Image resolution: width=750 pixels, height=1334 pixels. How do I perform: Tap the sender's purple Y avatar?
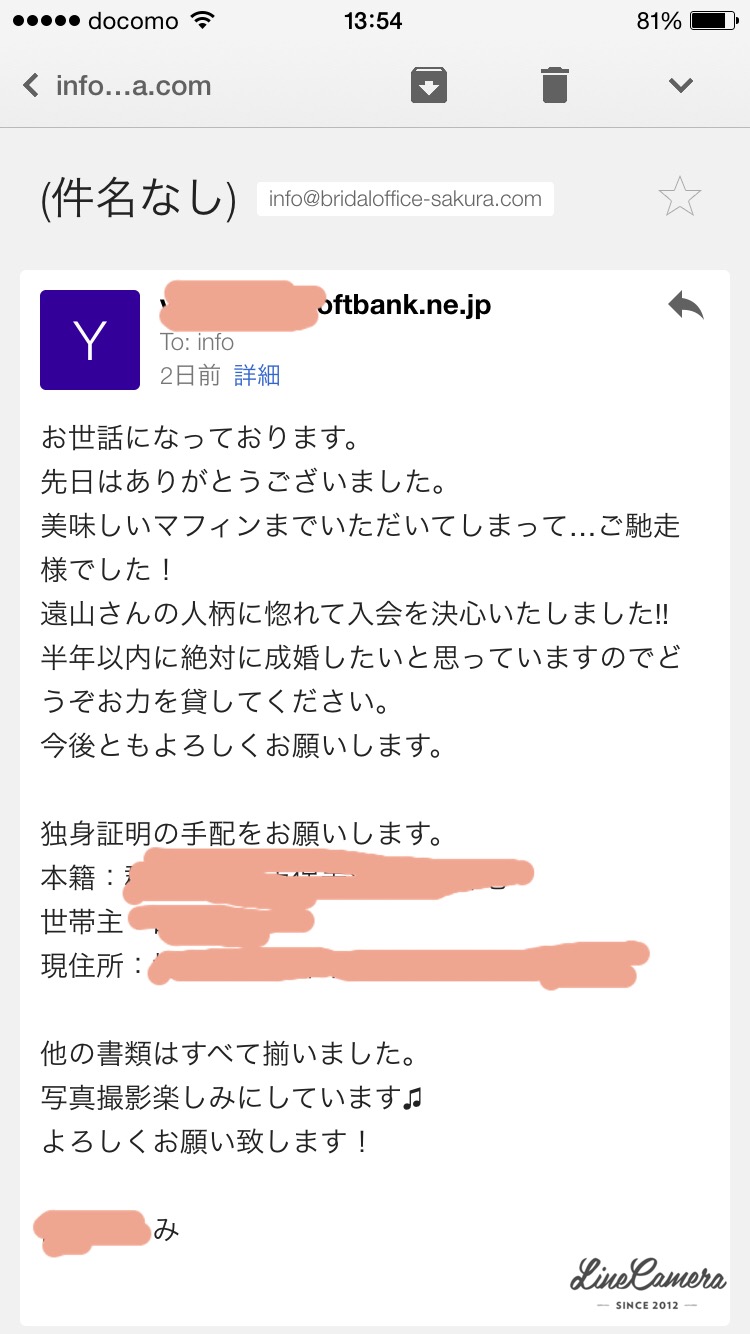click(x=90, y=340)
